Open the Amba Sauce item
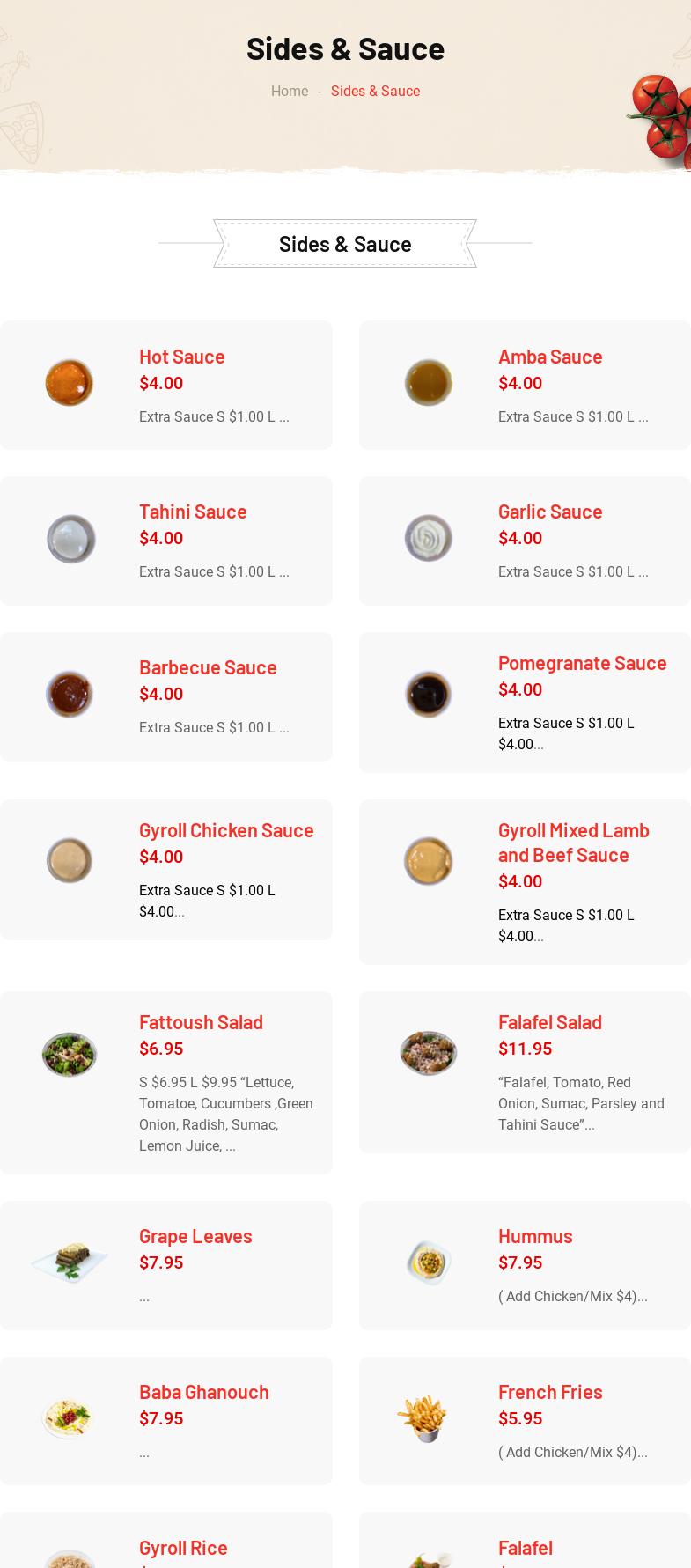 pos(550,357)
